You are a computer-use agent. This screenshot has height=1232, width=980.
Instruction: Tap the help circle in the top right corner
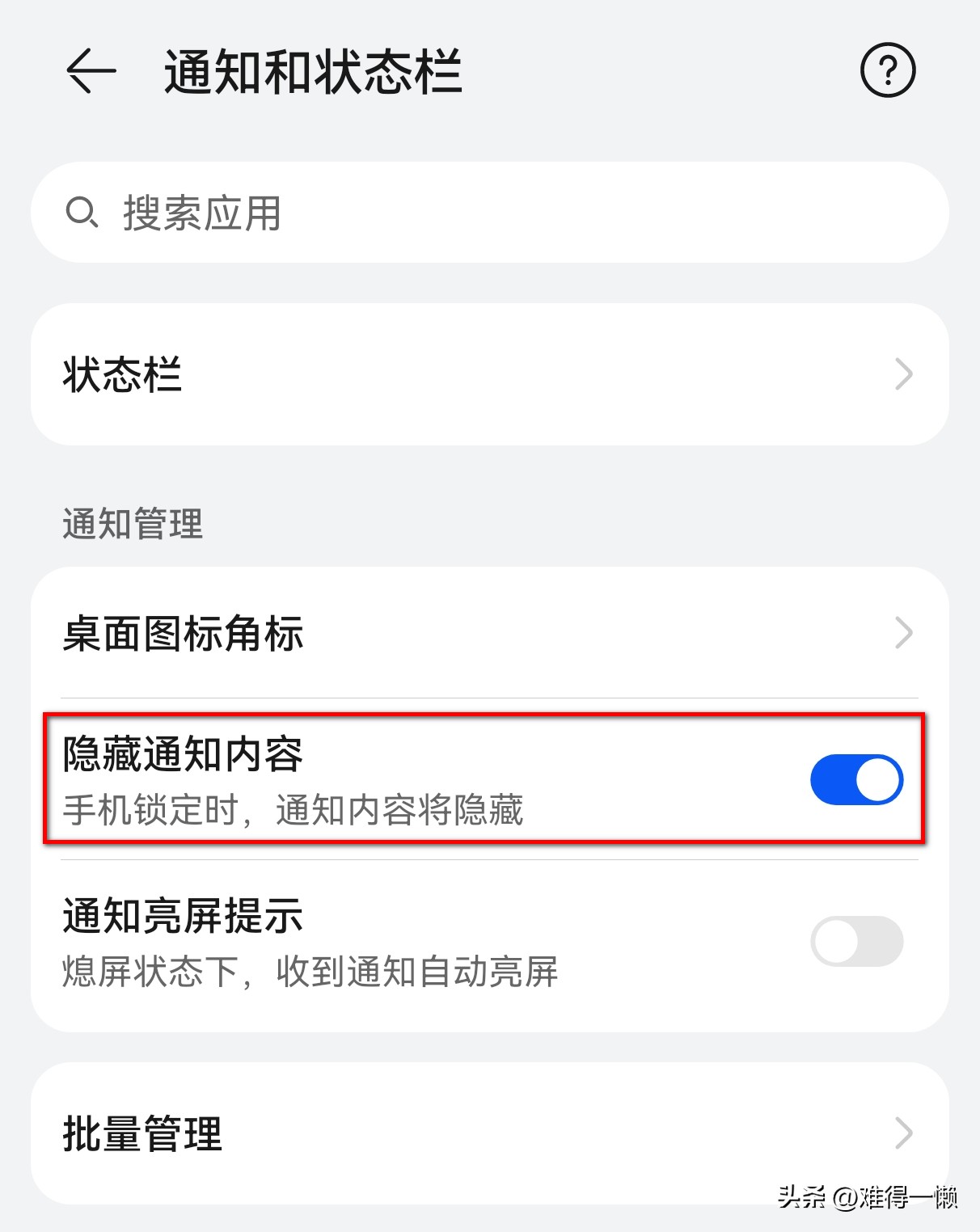pos(889,71)
